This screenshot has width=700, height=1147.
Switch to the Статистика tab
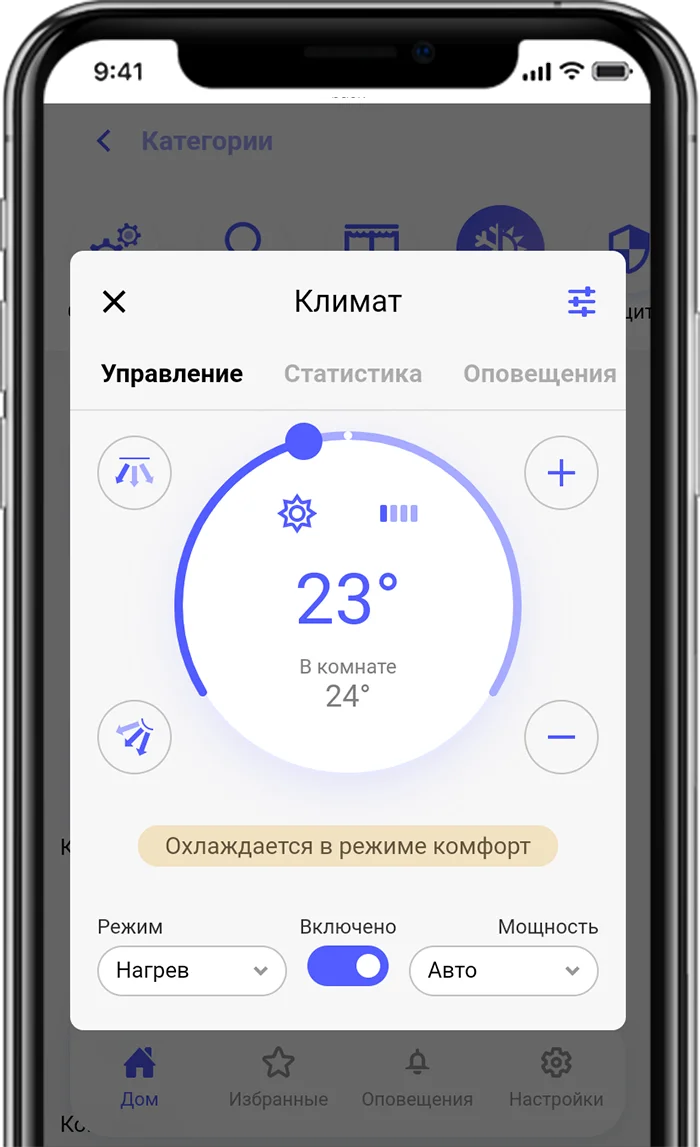tap(353, 374)
